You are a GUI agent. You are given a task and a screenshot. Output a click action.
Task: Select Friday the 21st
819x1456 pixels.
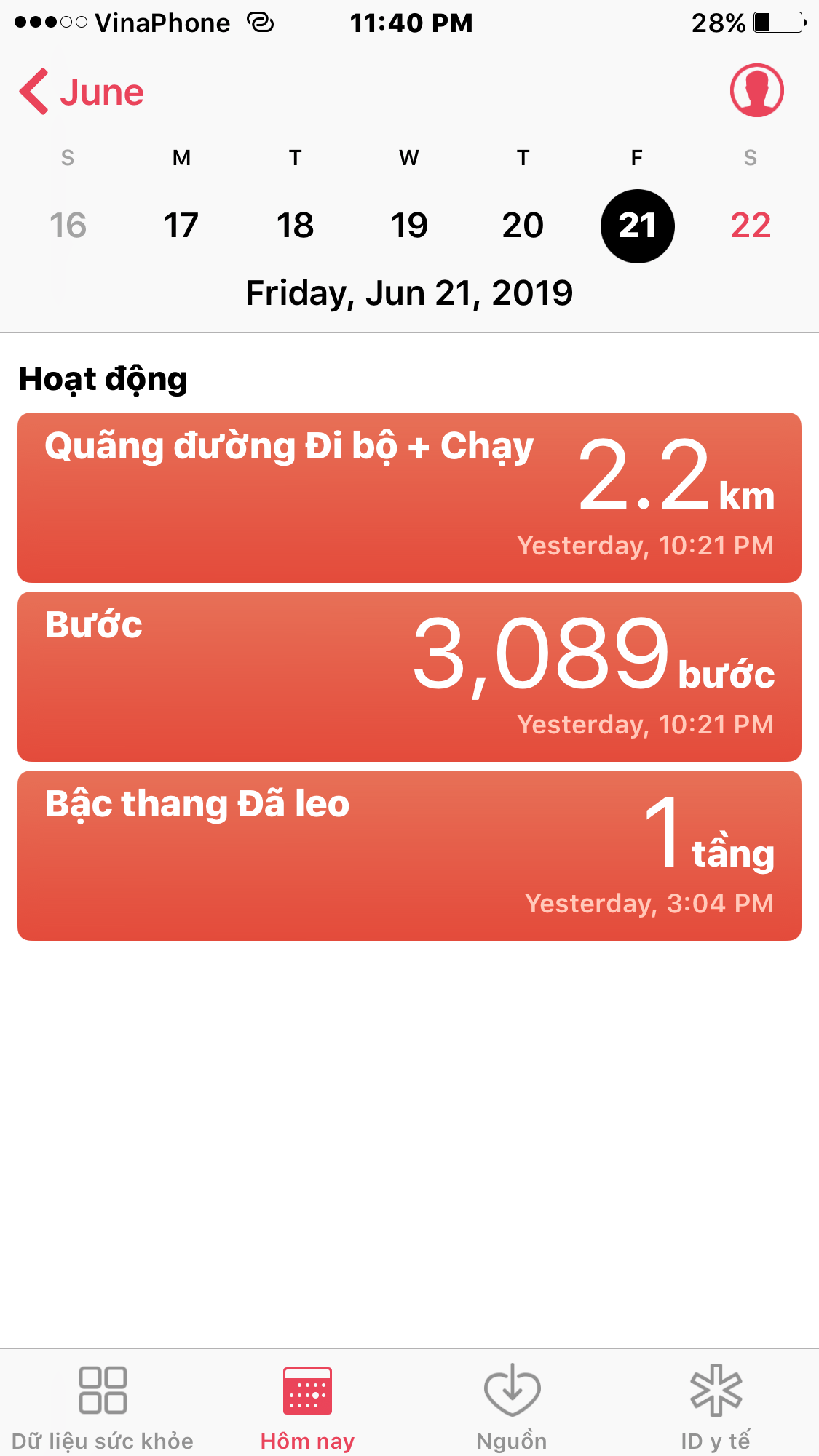[637, 226]
